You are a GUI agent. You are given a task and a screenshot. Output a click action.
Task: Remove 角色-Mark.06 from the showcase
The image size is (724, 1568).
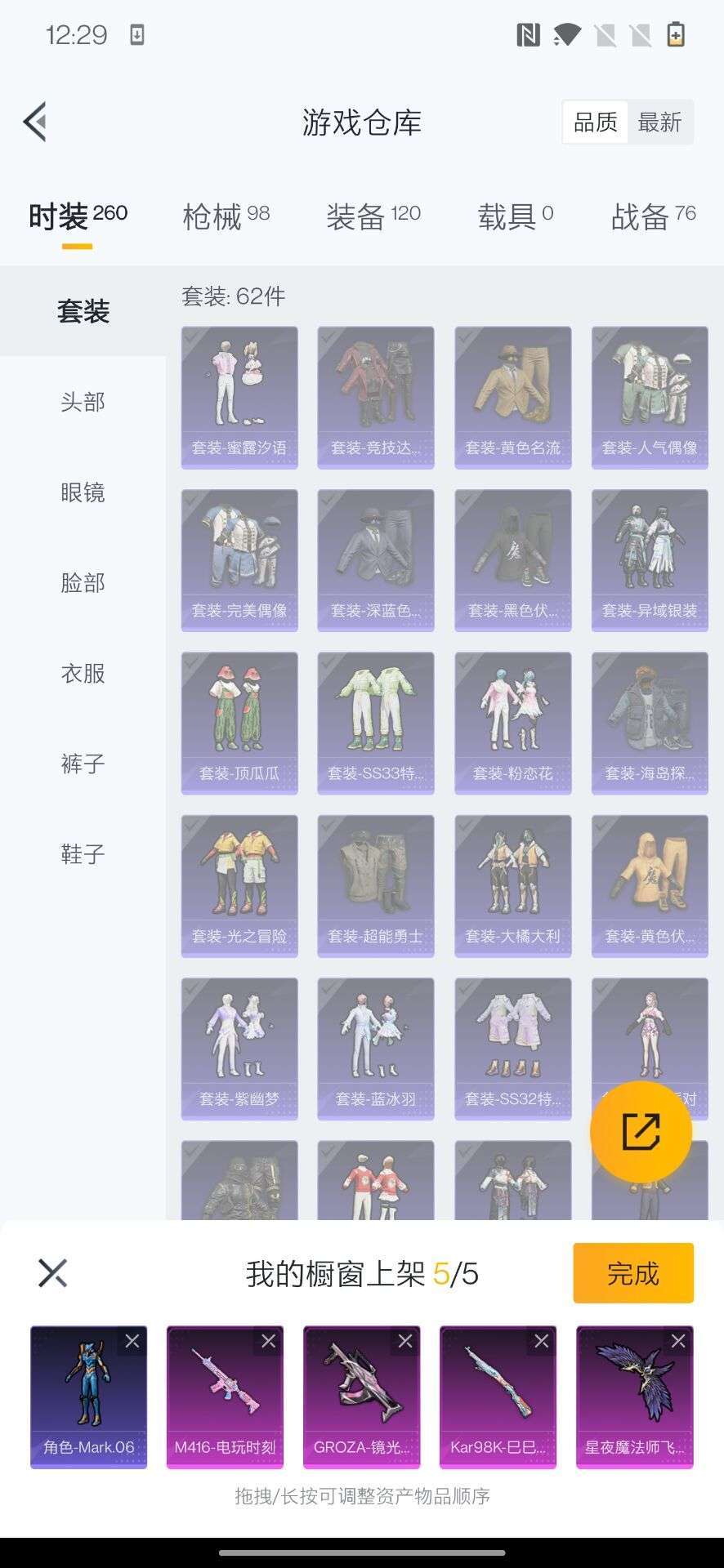point(132,1341)
